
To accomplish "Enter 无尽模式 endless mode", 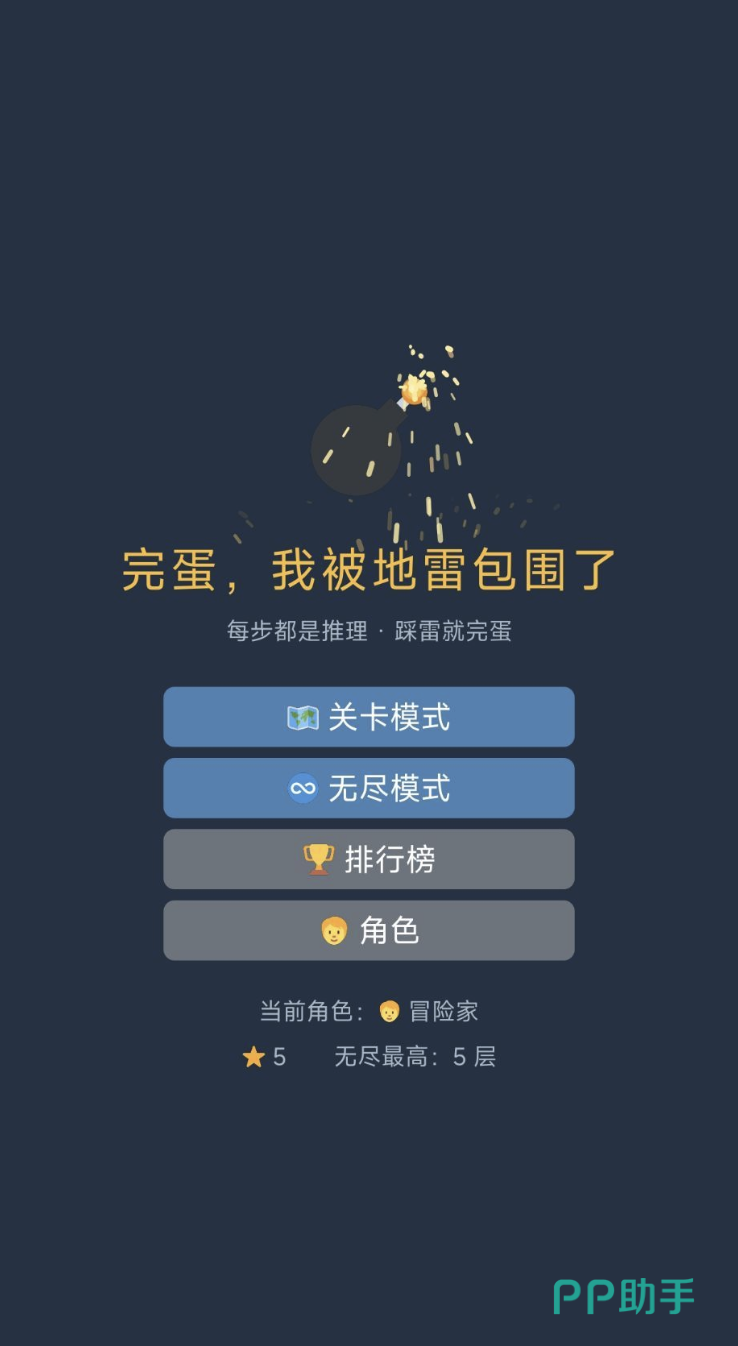I will point(369,788).
